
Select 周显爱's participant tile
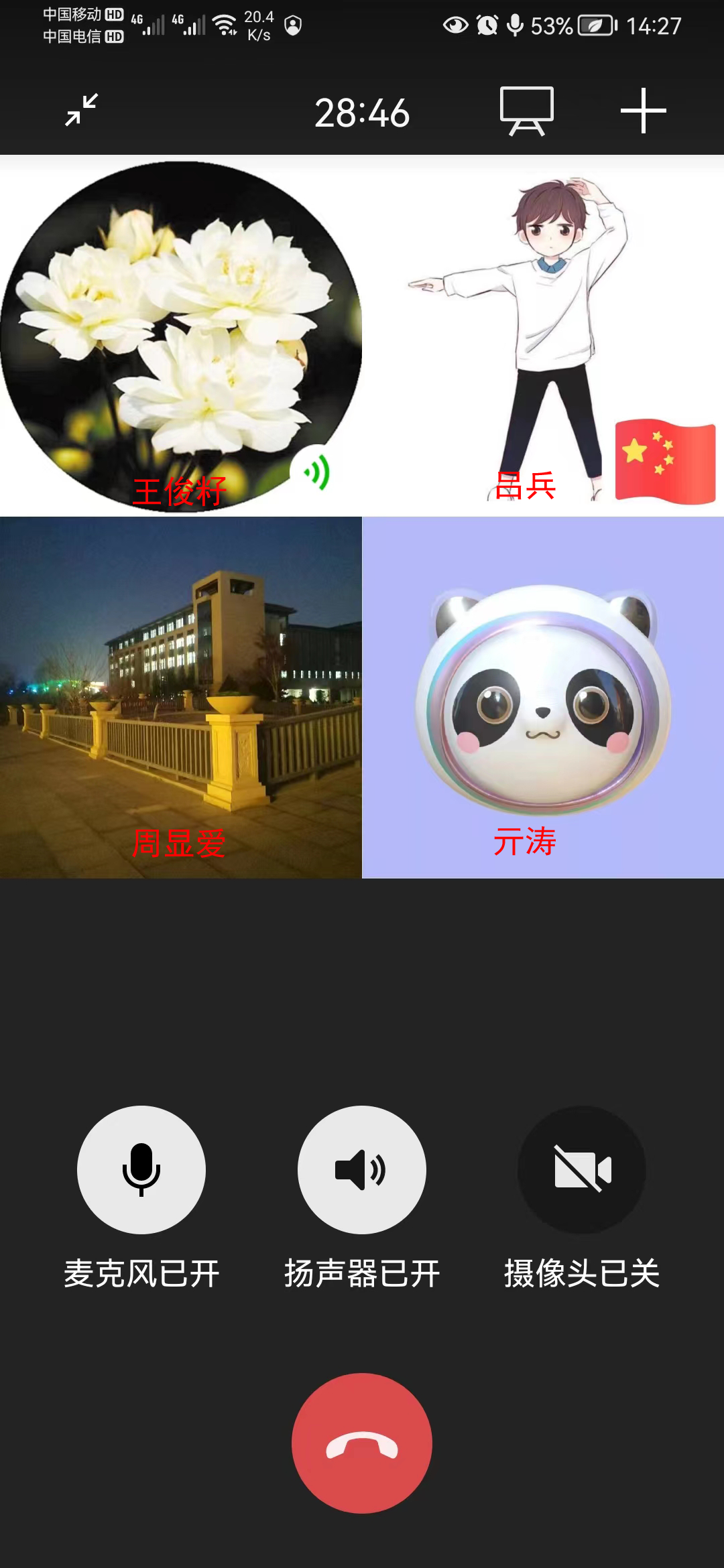pyautogui.click(x=181, y=697)
